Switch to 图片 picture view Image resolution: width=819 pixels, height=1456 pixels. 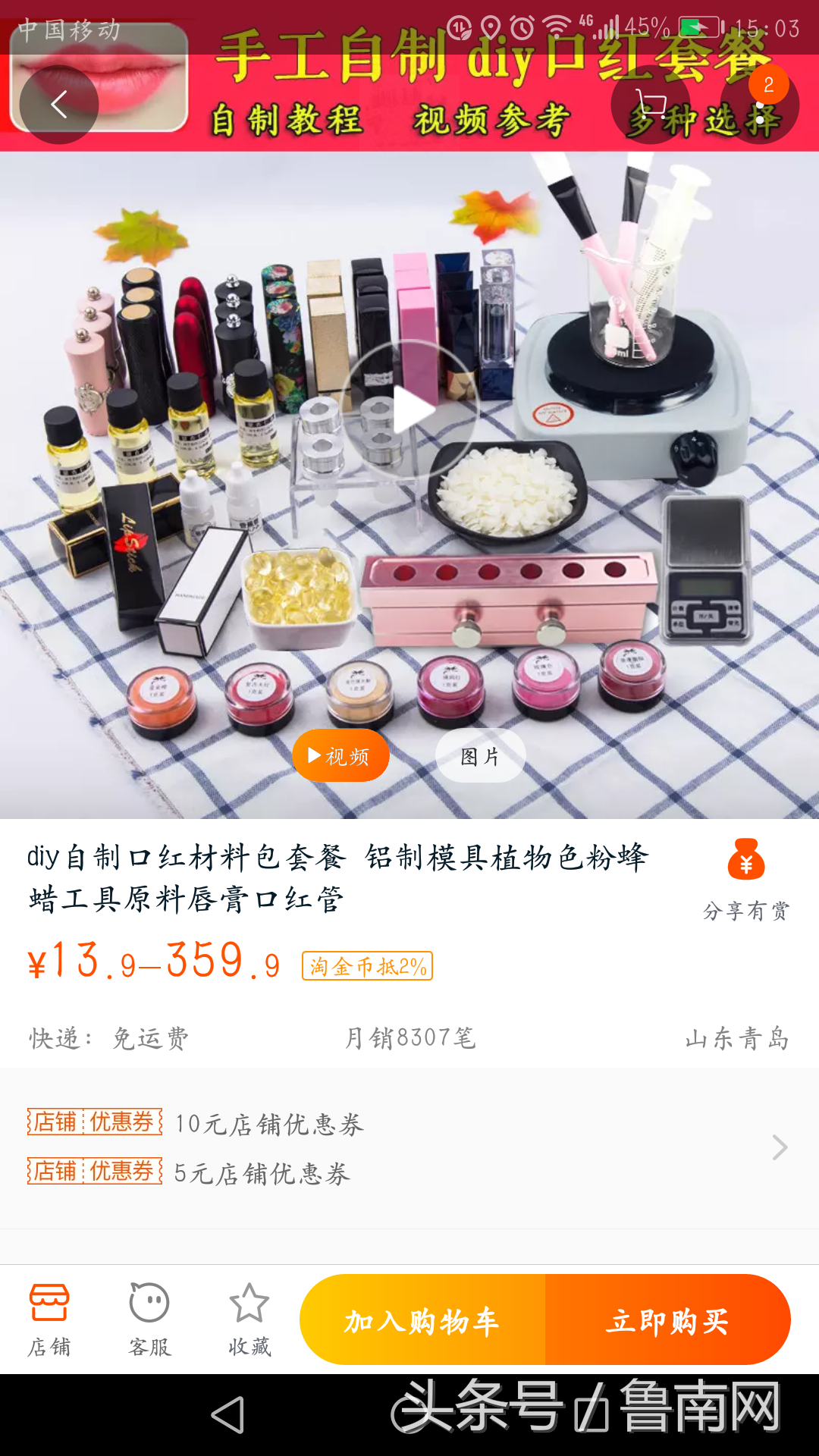coord(479,755)
